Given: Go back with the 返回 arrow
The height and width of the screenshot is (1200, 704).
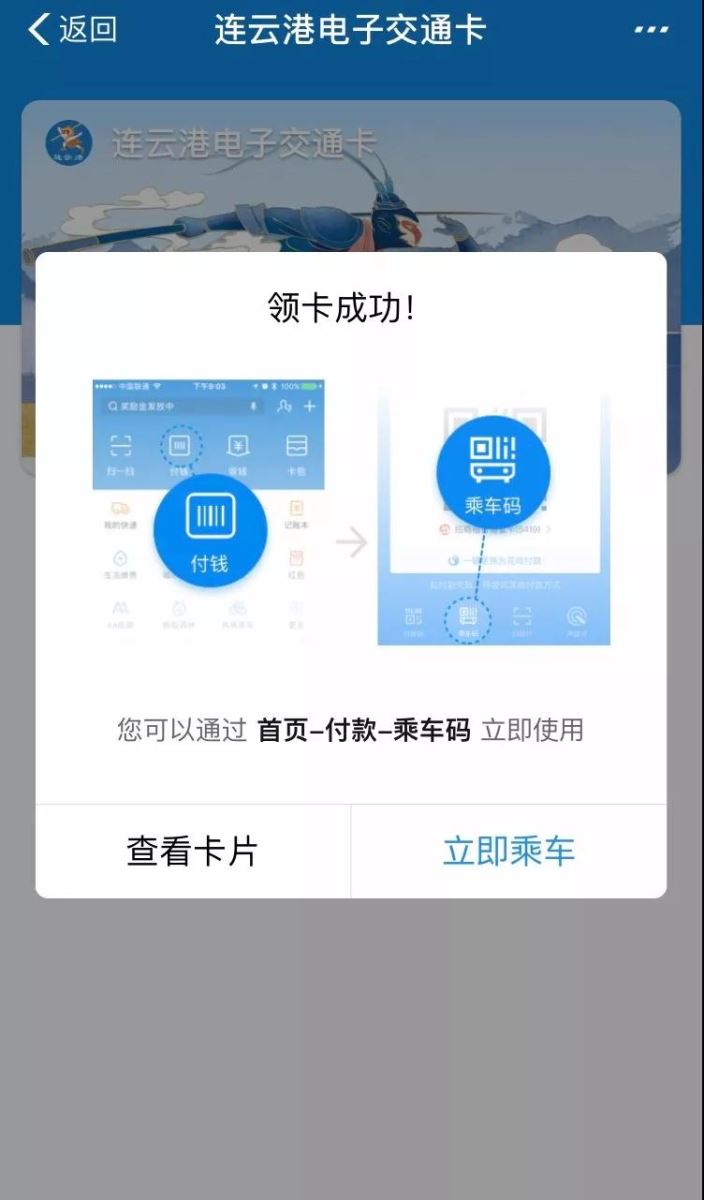Looking at the screenshot, I should (x=70, y=30).
